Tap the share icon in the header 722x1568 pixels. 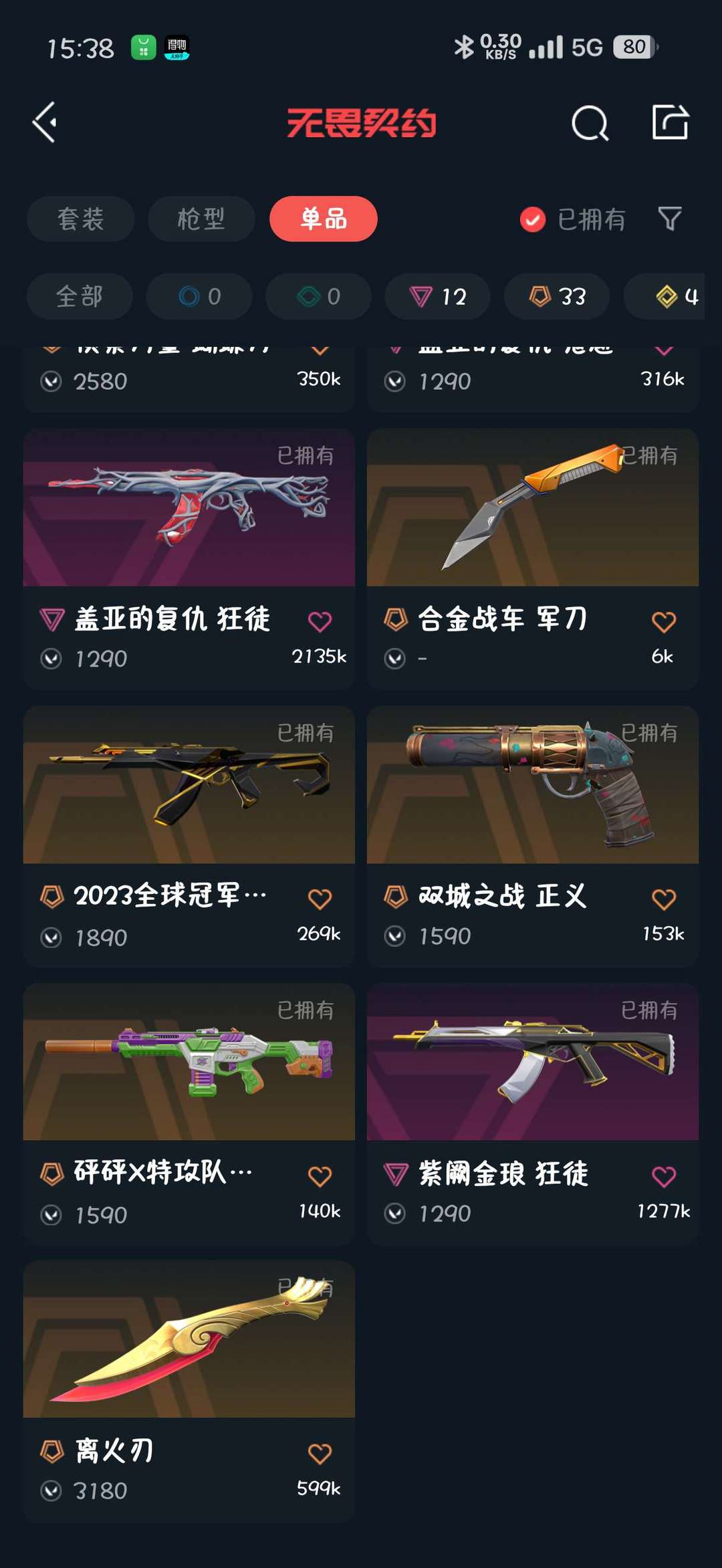tap(670, 122)
